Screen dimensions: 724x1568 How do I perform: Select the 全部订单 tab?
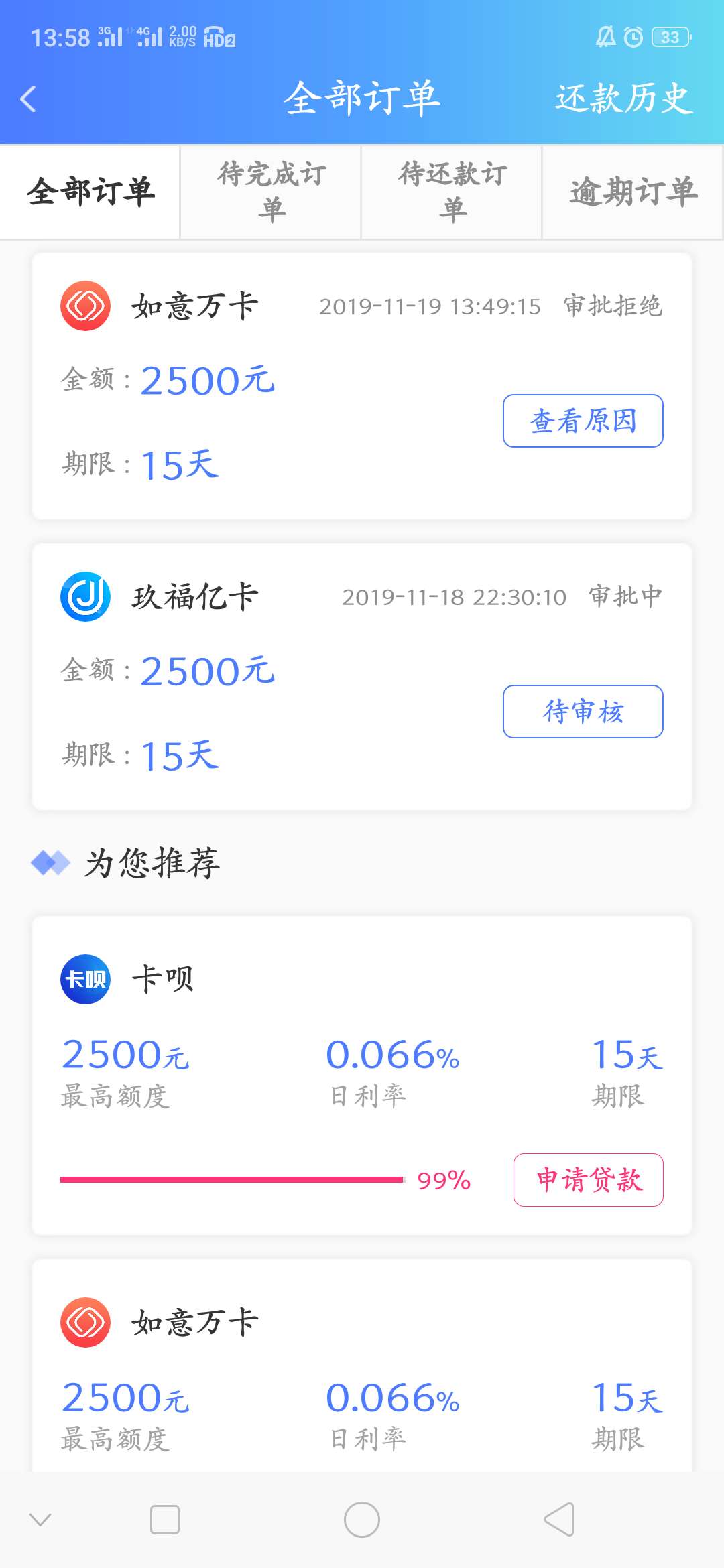pos(90,192)
